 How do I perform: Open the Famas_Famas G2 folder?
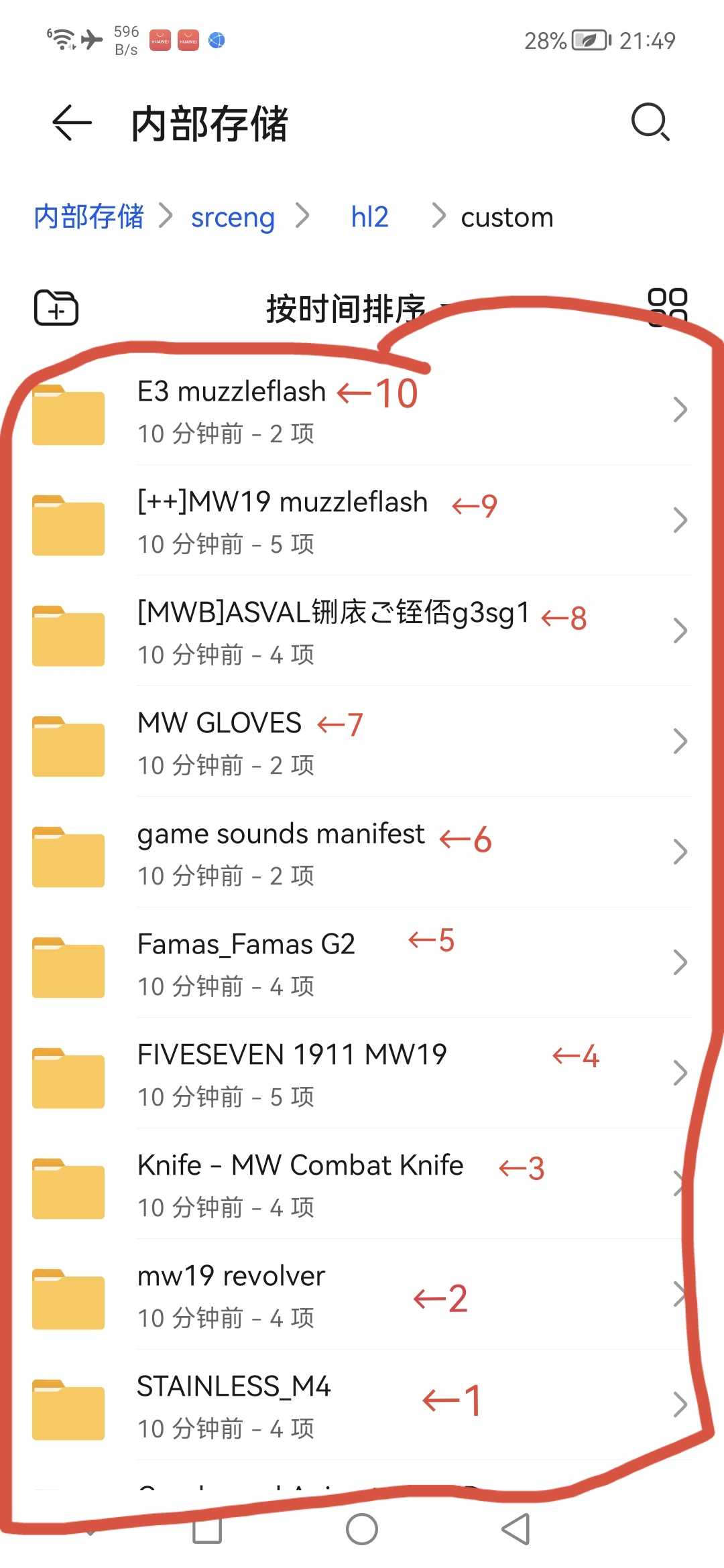(246, 962)
